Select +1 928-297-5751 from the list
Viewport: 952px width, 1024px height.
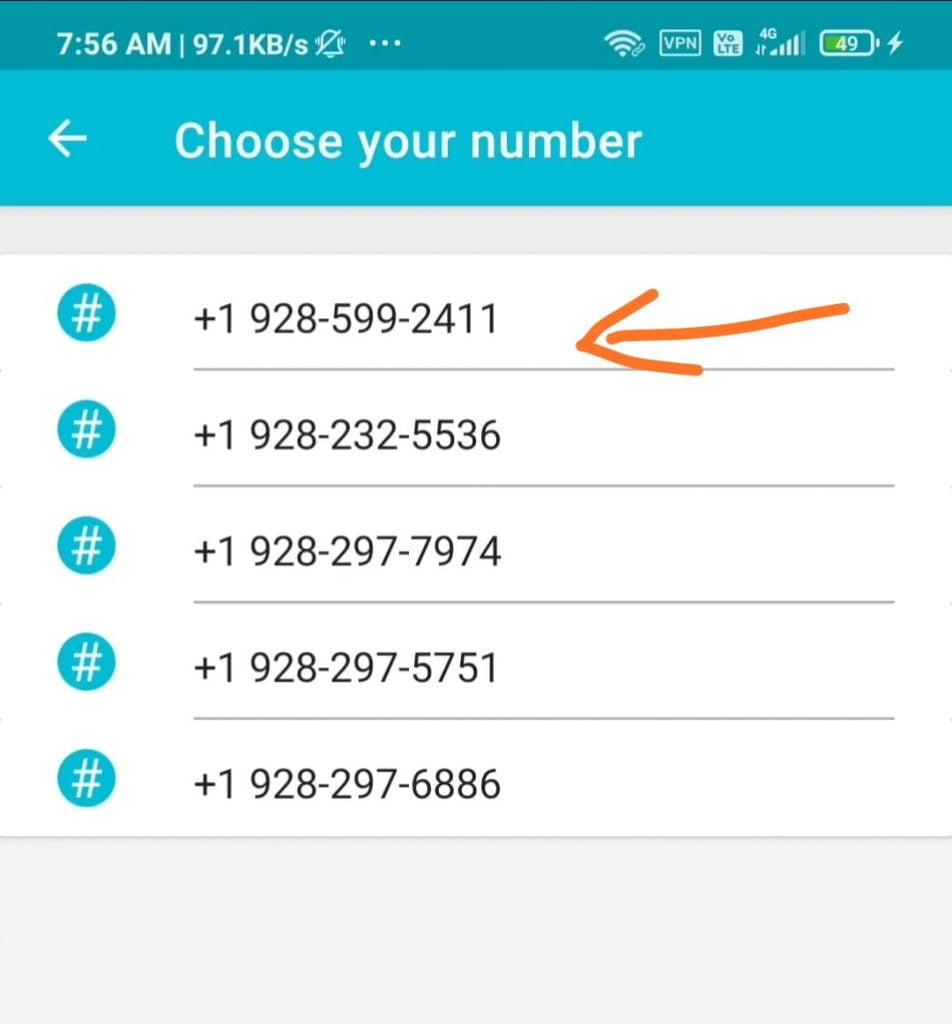345,666
